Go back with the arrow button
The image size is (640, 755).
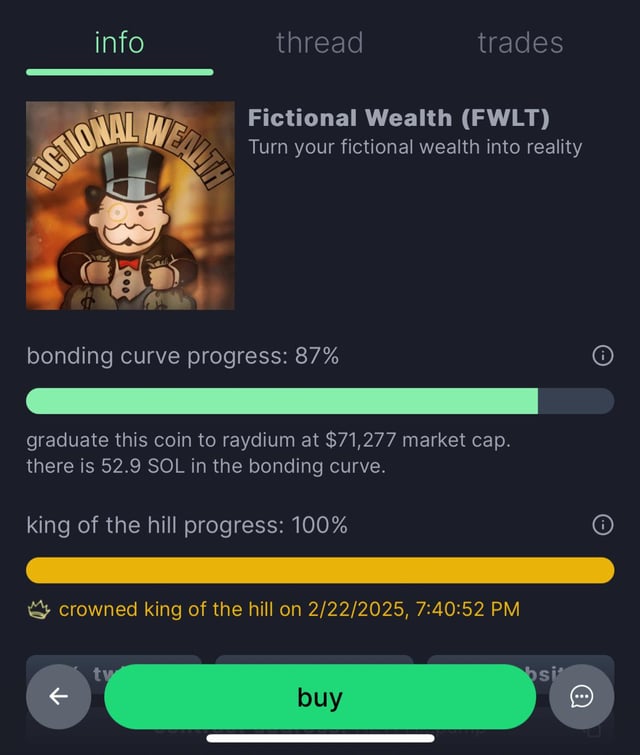58,697
